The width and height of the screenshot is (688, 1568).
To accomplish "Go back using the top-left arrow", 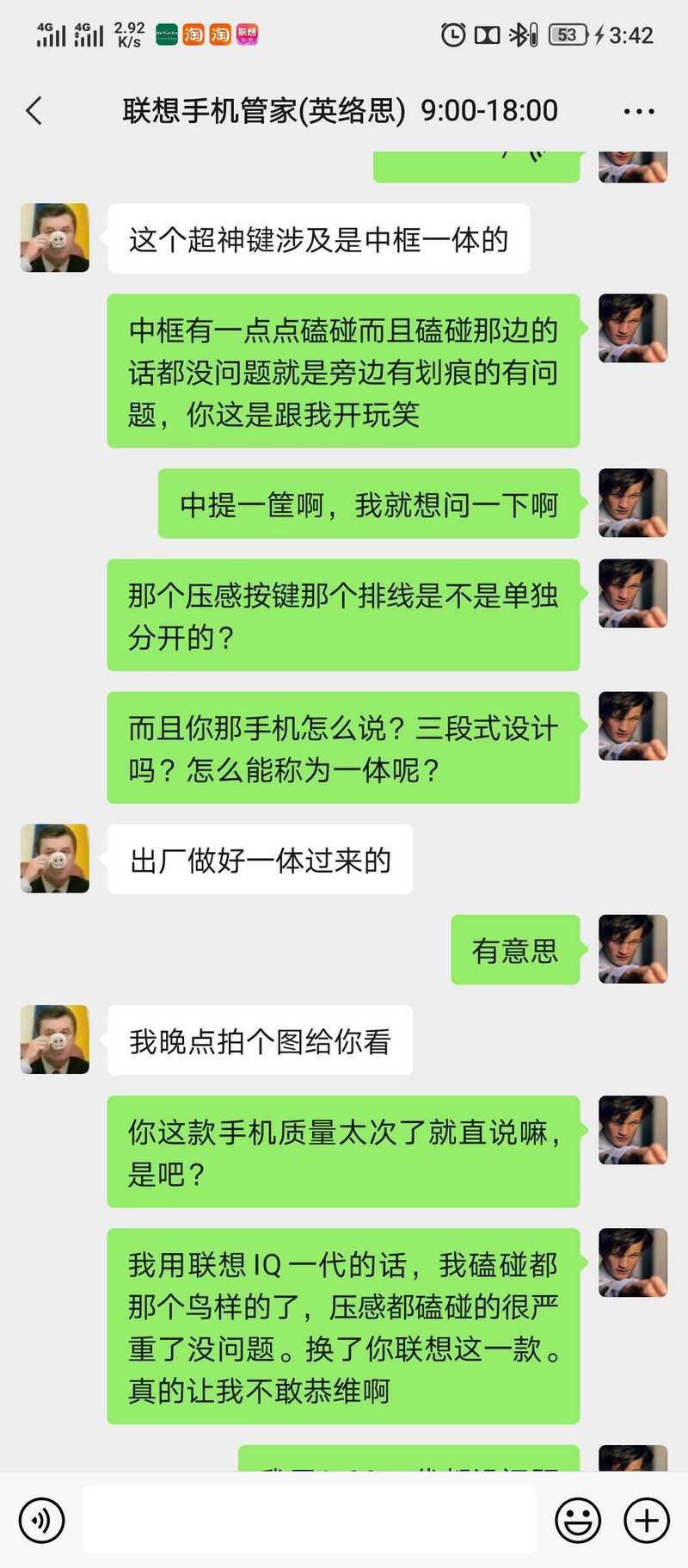I will [x=34, y=111].
